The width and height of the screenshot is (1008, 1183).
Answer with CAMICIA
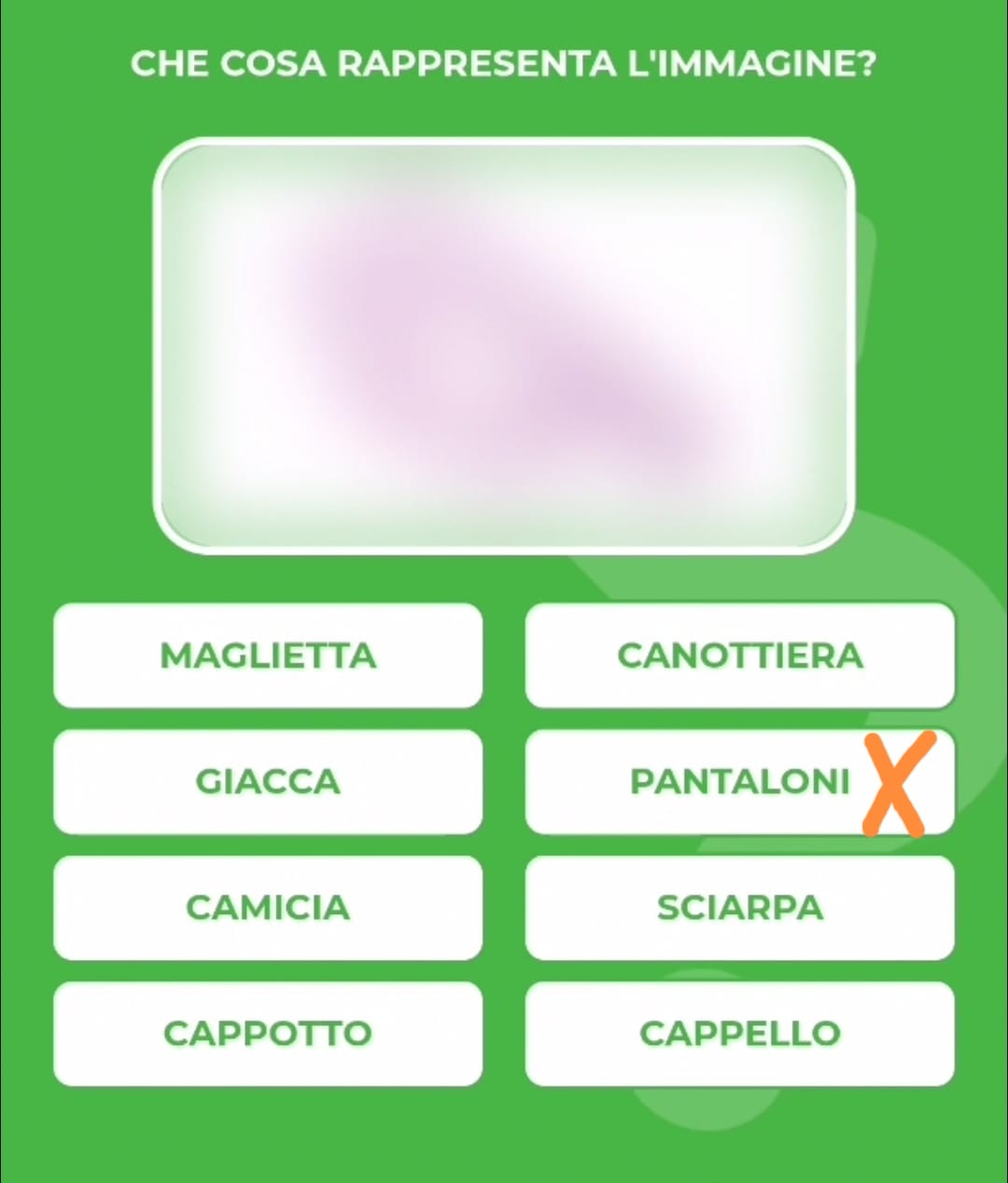(x=268, y=908)
